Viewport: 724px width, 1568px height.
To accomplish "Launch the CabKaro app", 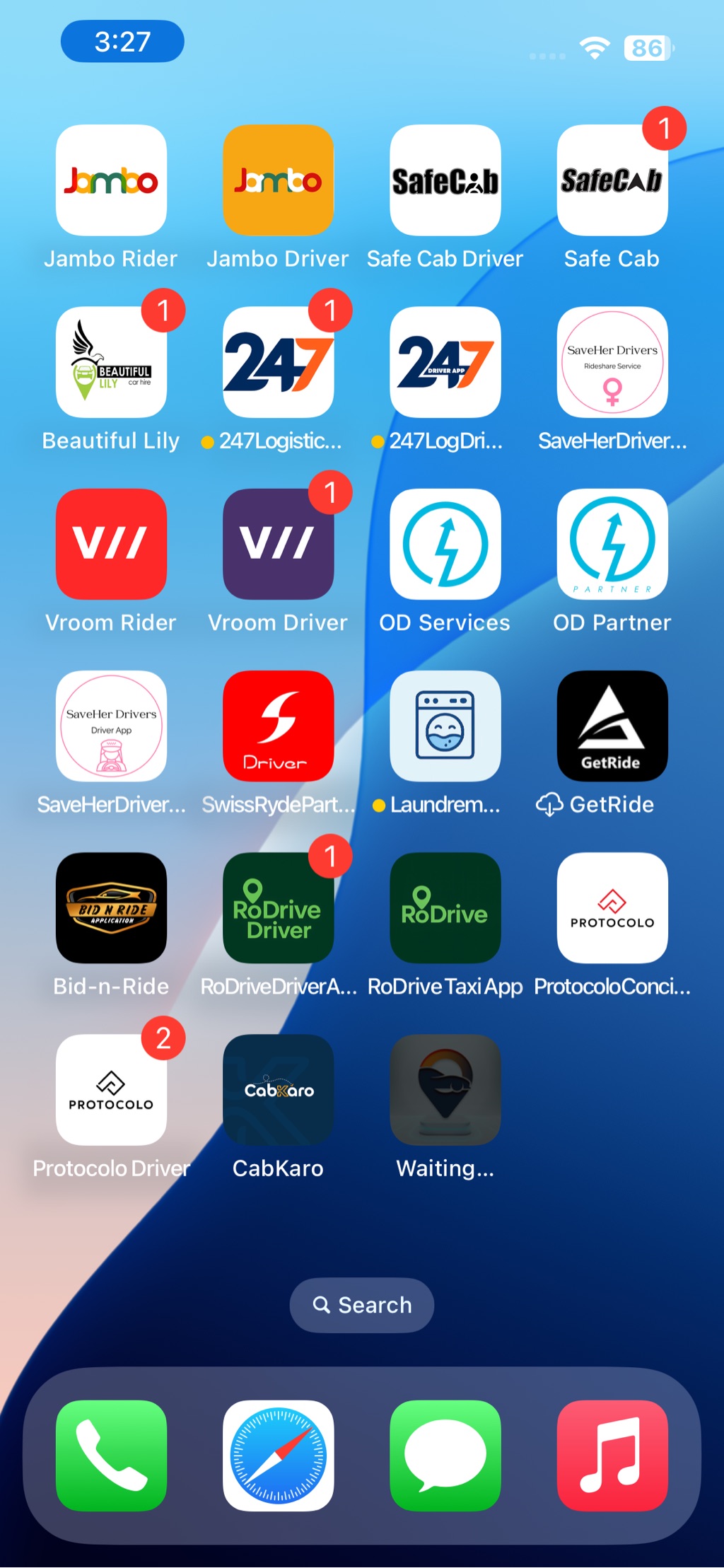I will (x=278, y=1089).
